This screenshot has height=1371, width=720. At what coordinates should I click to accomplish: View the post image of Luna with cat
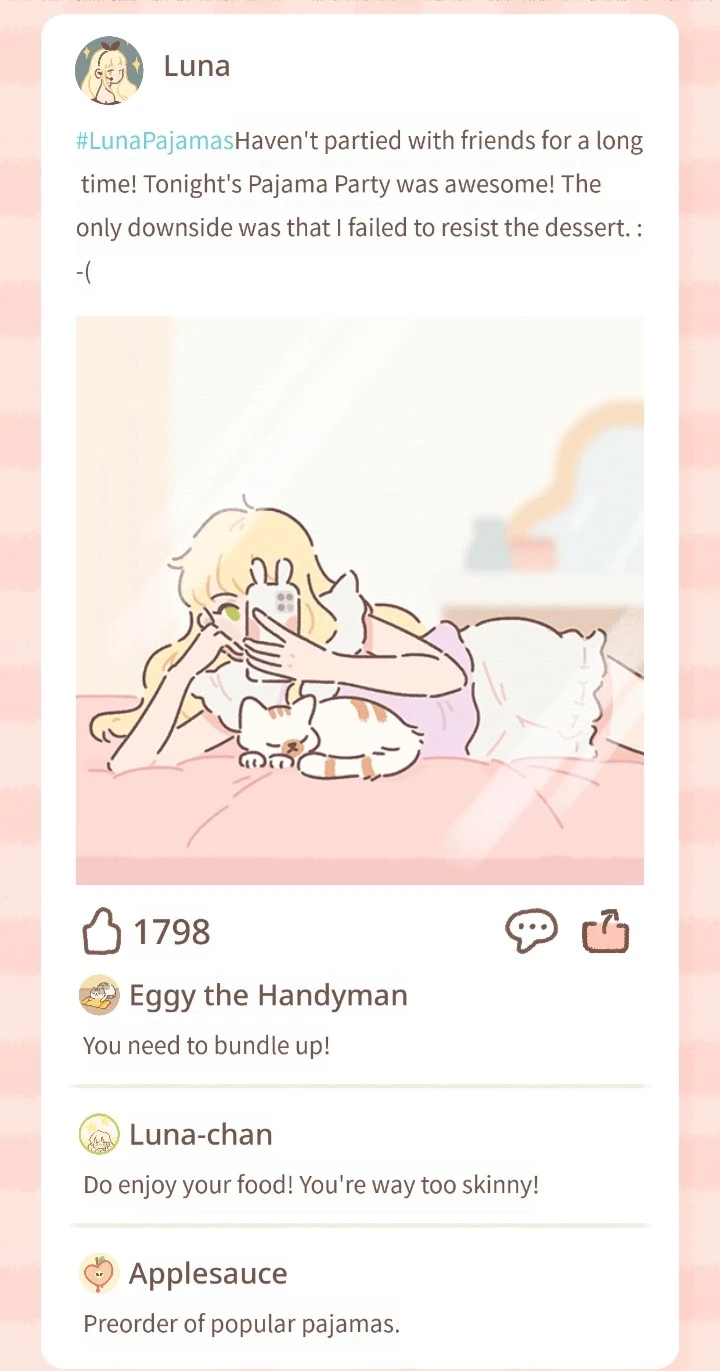click(x=360, y=600)
